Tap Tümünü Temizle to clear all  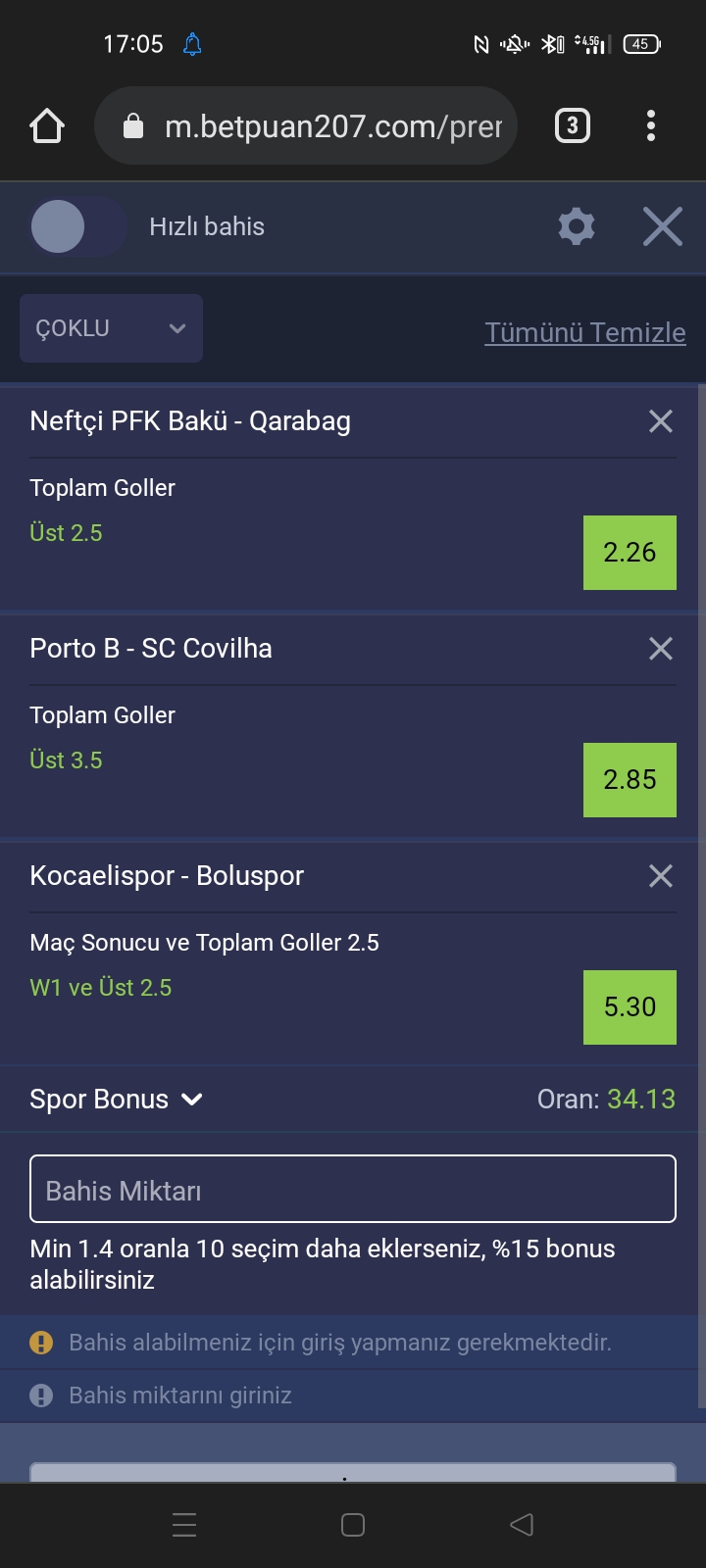pyautogui.click(x=585, y=332)
